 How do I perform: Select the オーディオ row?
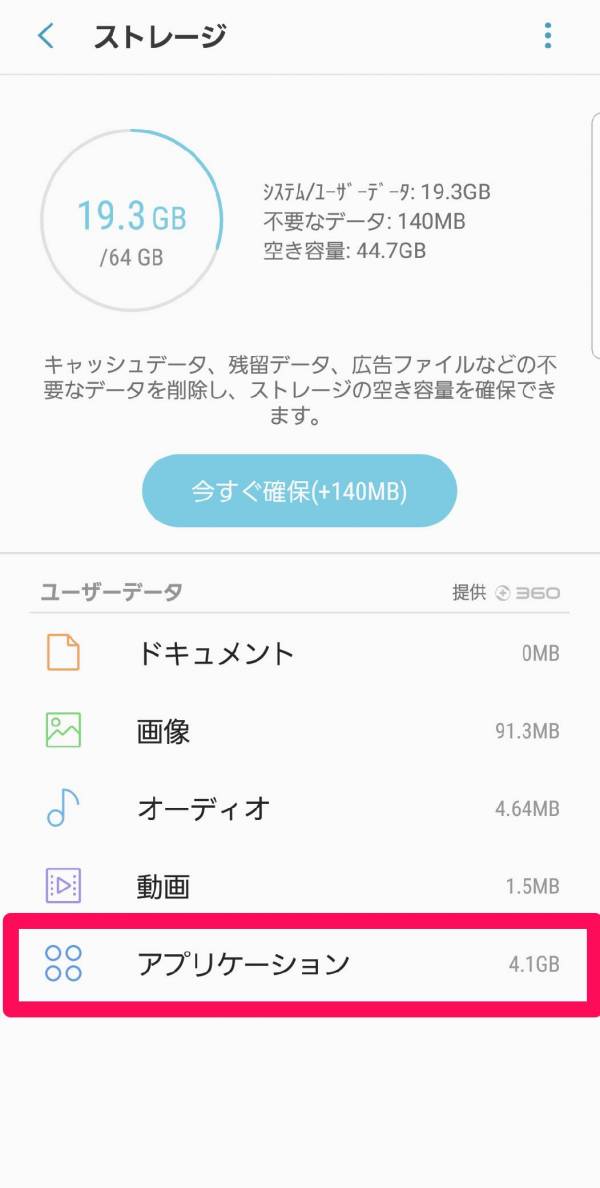pos(300,808)
